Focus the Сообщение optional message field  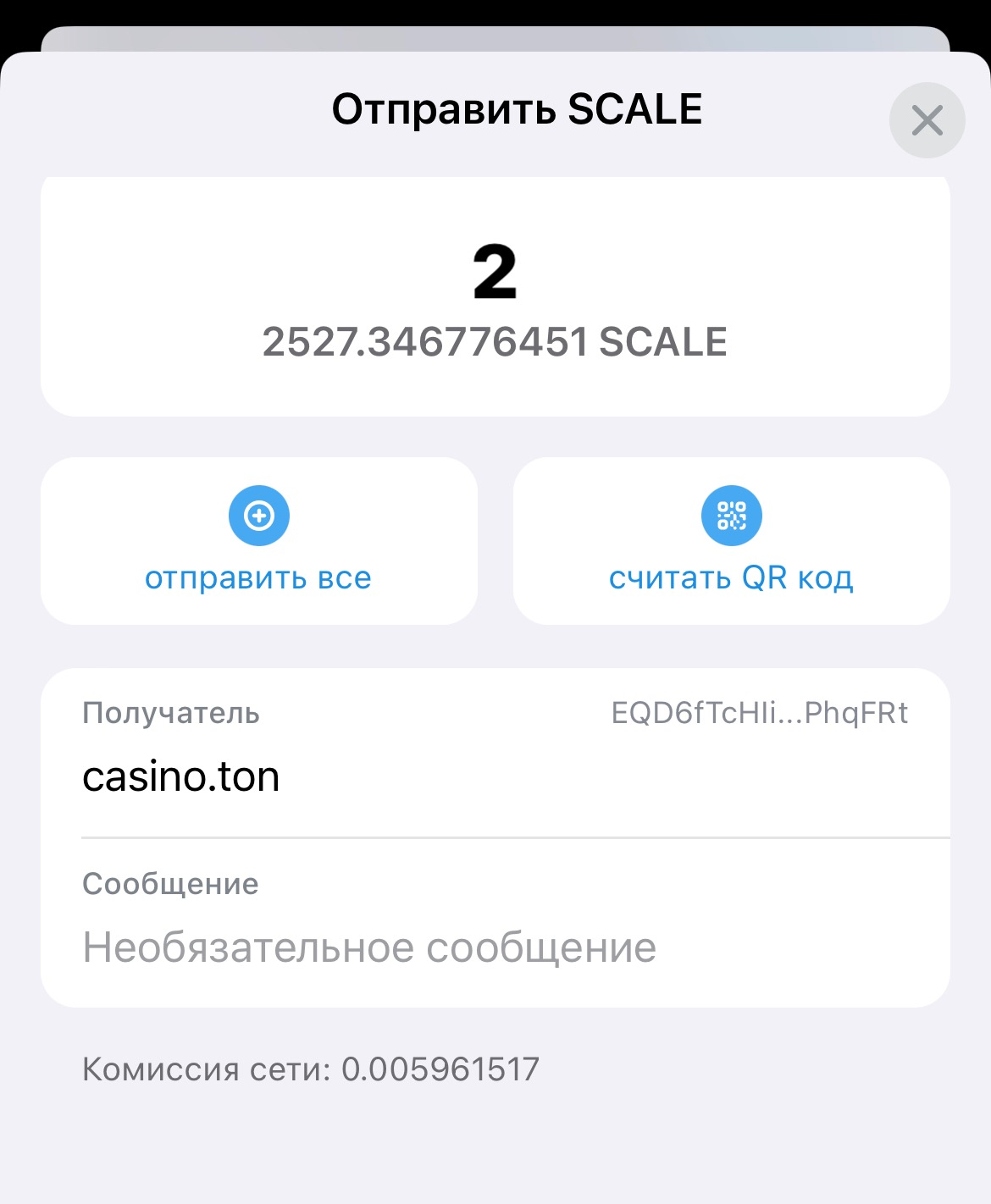point(369,947)
